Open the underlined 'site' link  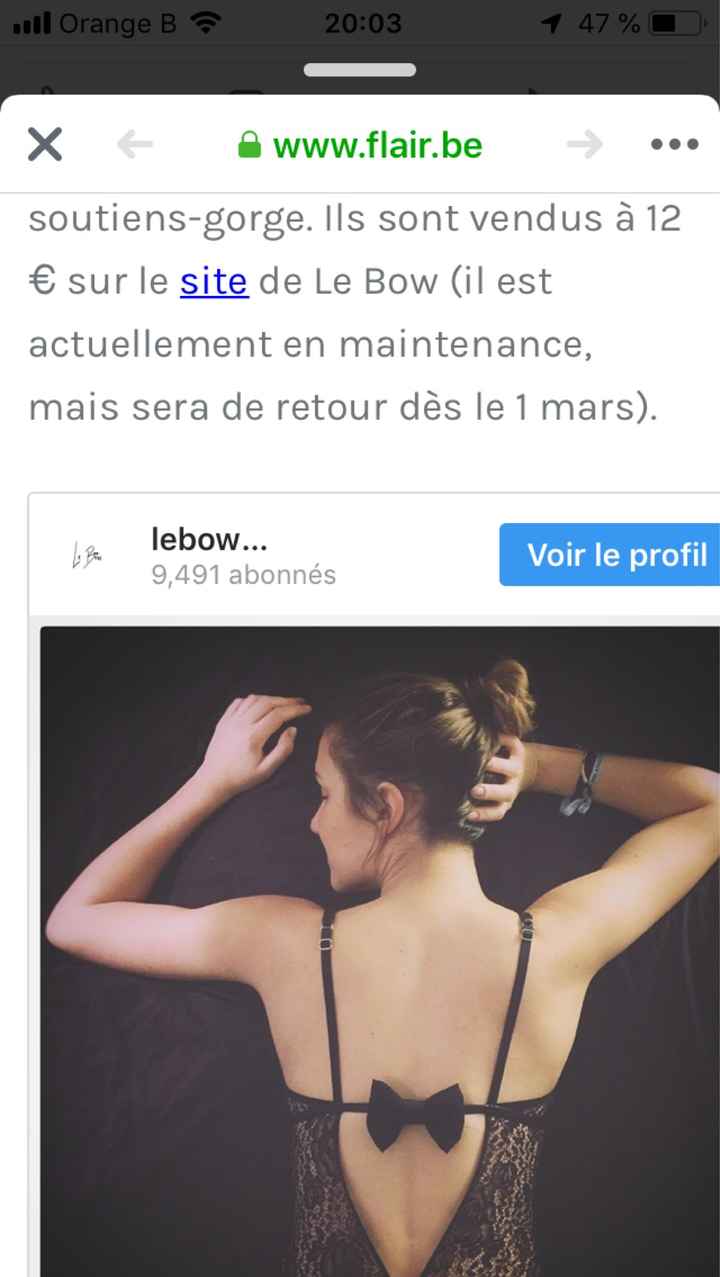[x=213, y=282]
